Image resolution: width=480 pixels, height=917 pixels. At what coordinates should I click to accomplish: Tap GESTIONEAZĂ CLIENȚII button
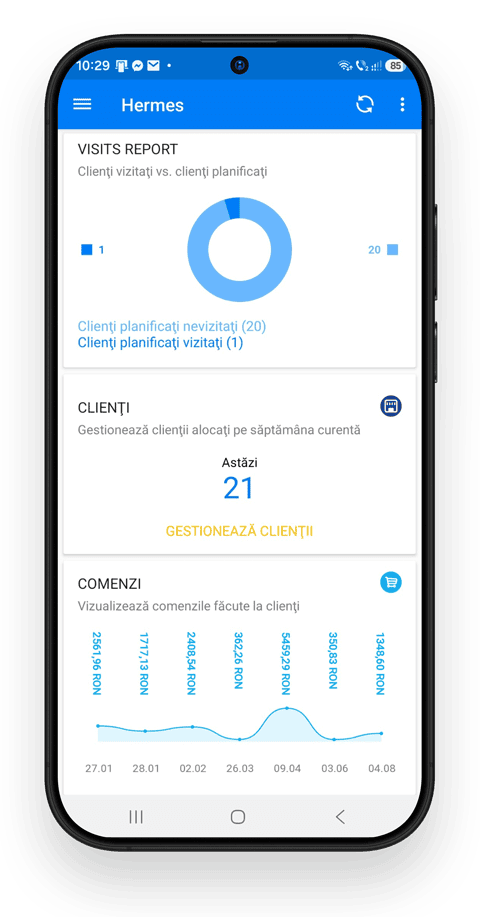coord(239,531)
